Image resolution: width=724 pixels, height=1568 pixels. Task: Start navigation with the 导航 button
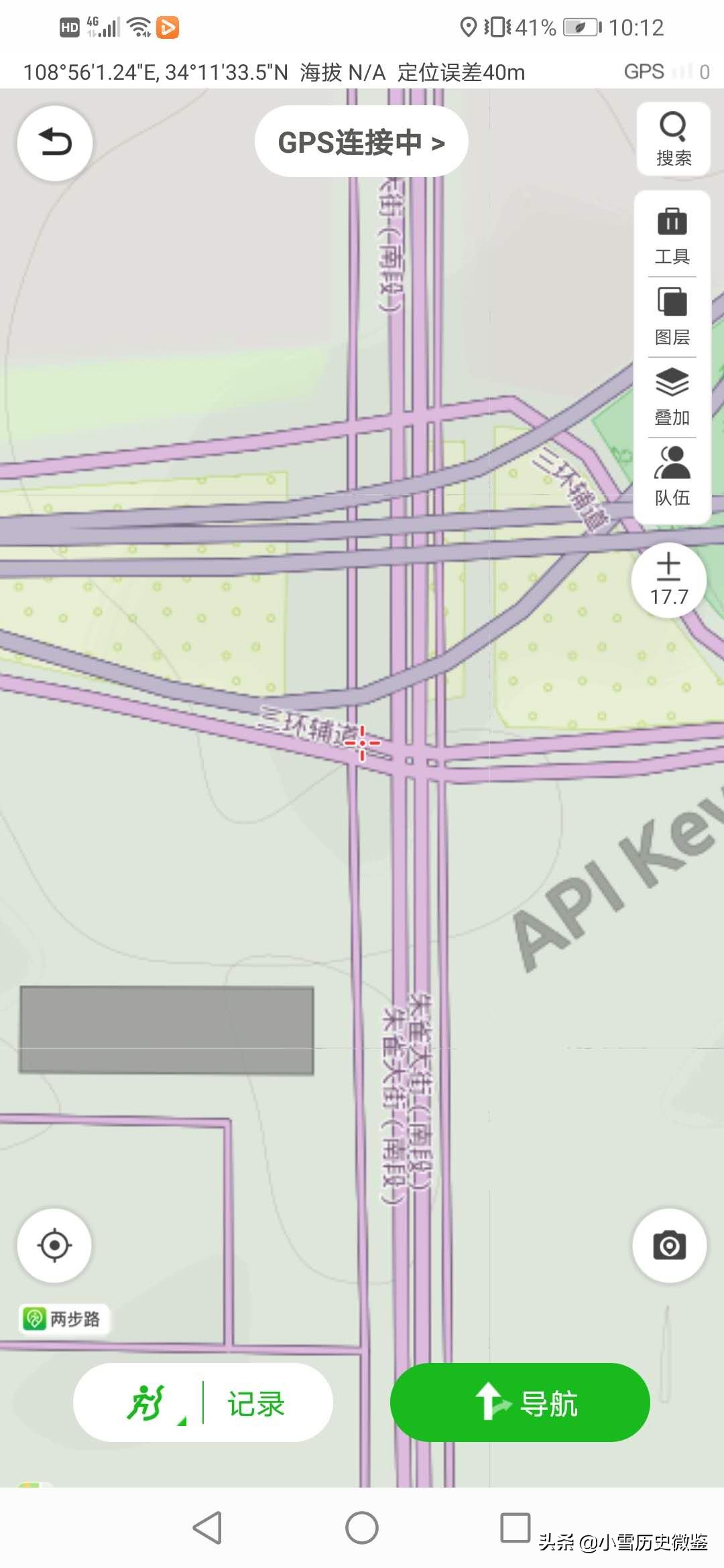point(520,1402)
